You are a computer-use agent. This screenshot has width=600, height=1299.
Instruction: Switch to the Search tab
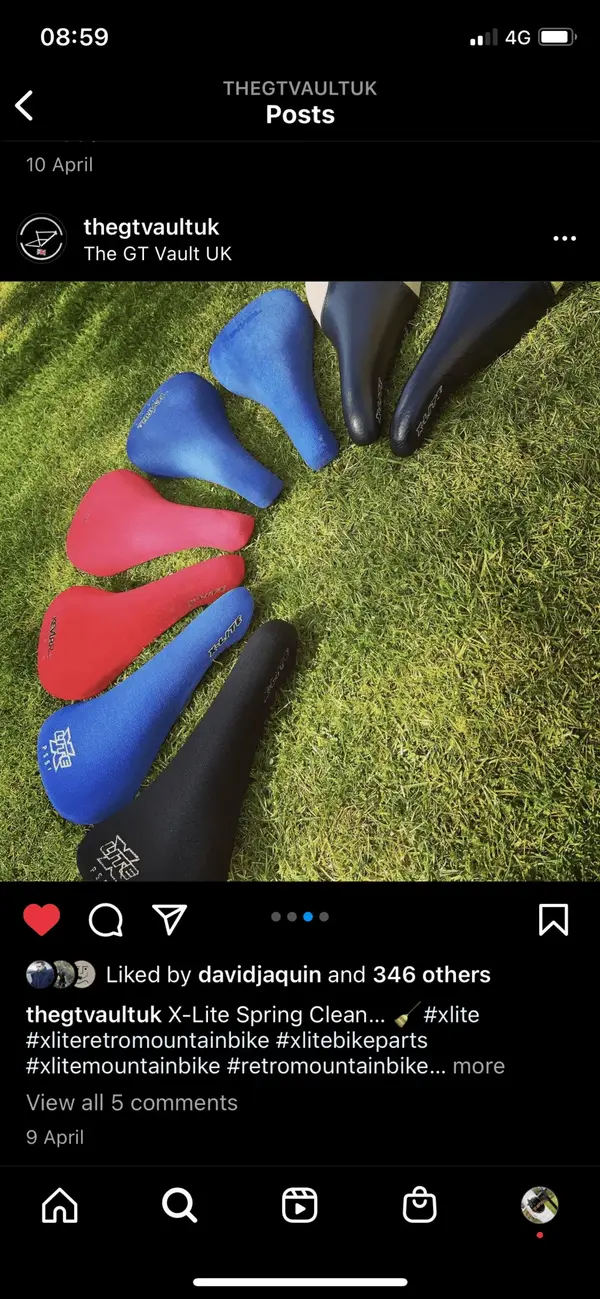[179, 1205]
